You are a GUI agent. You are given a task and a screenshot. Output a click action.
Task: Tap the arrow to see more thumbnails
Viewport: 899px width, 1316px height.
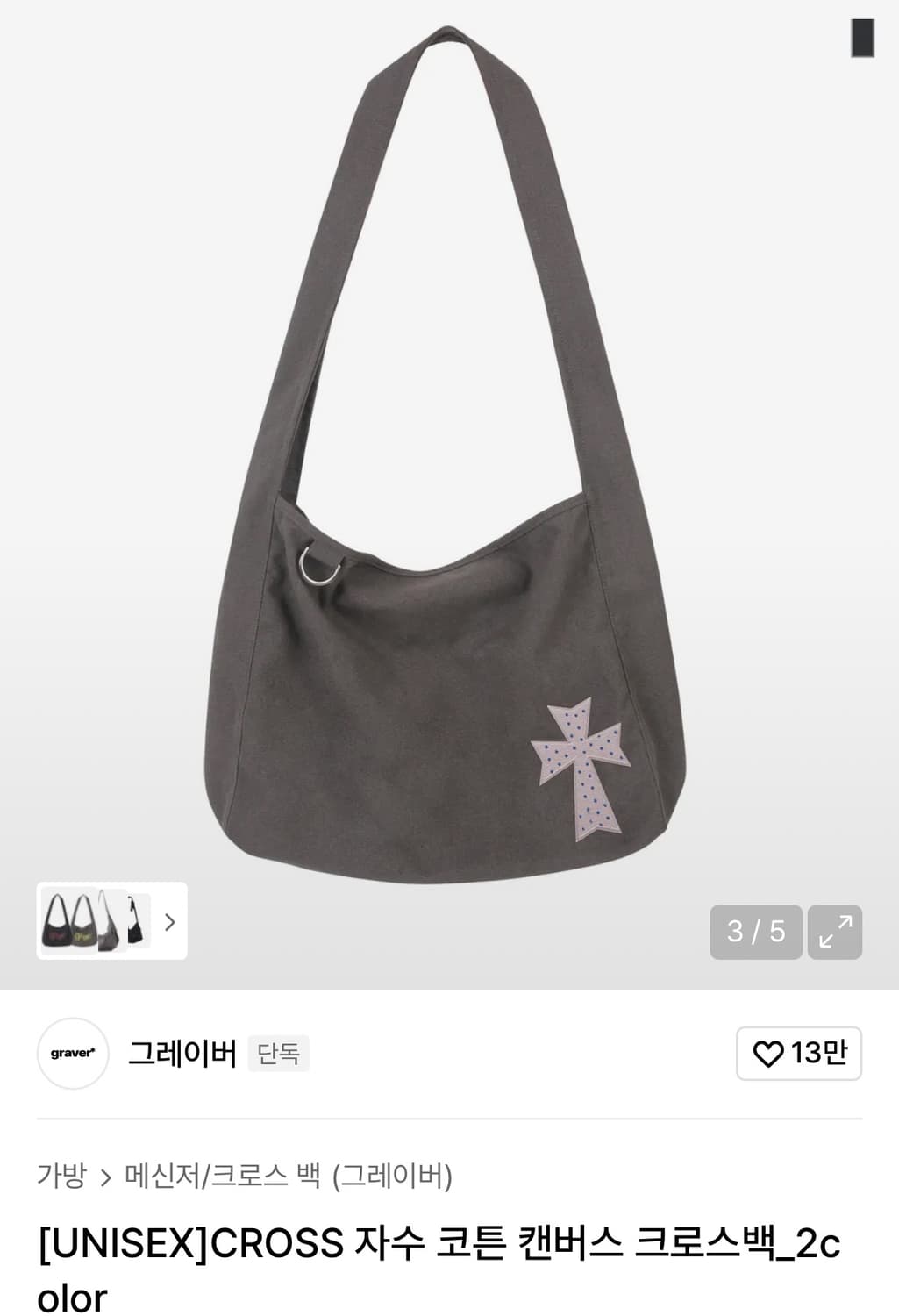172,923
